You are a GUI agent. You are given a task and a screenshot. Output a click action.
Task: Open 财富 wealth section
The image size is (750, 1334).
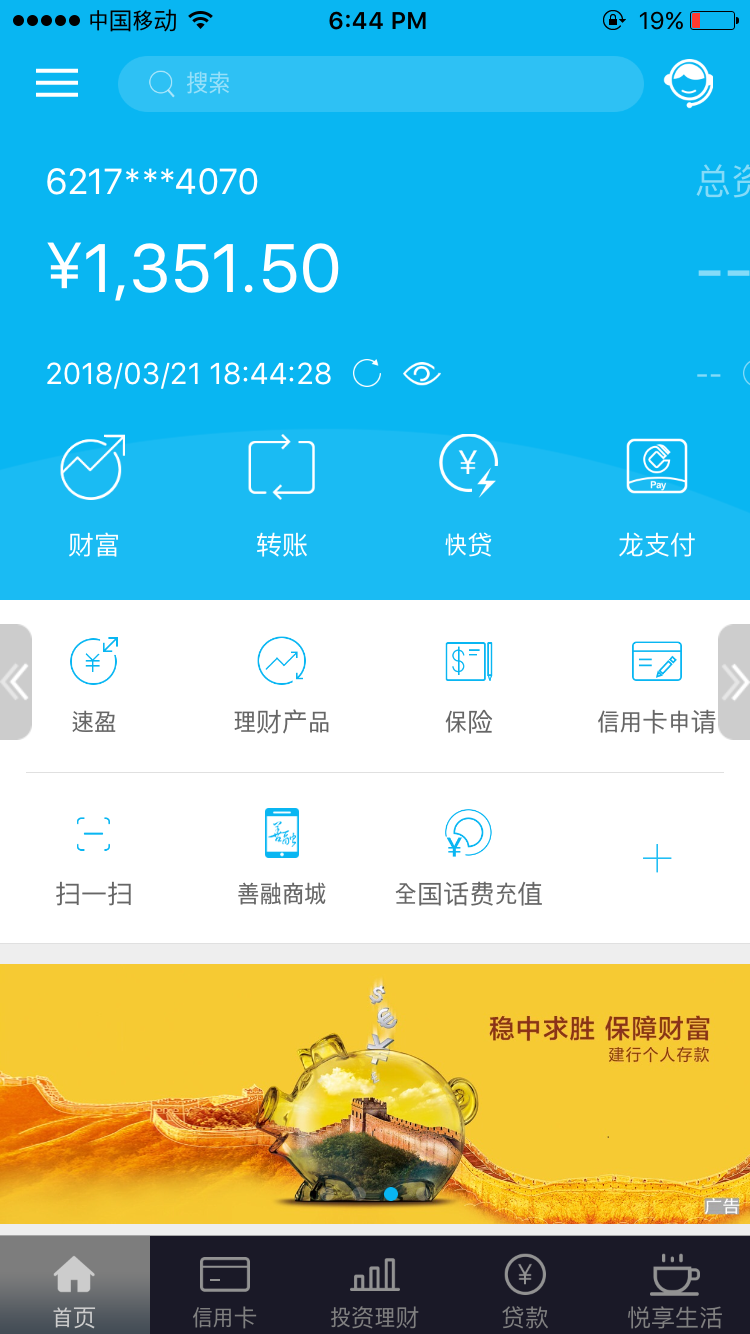click(x=93, y=494)
